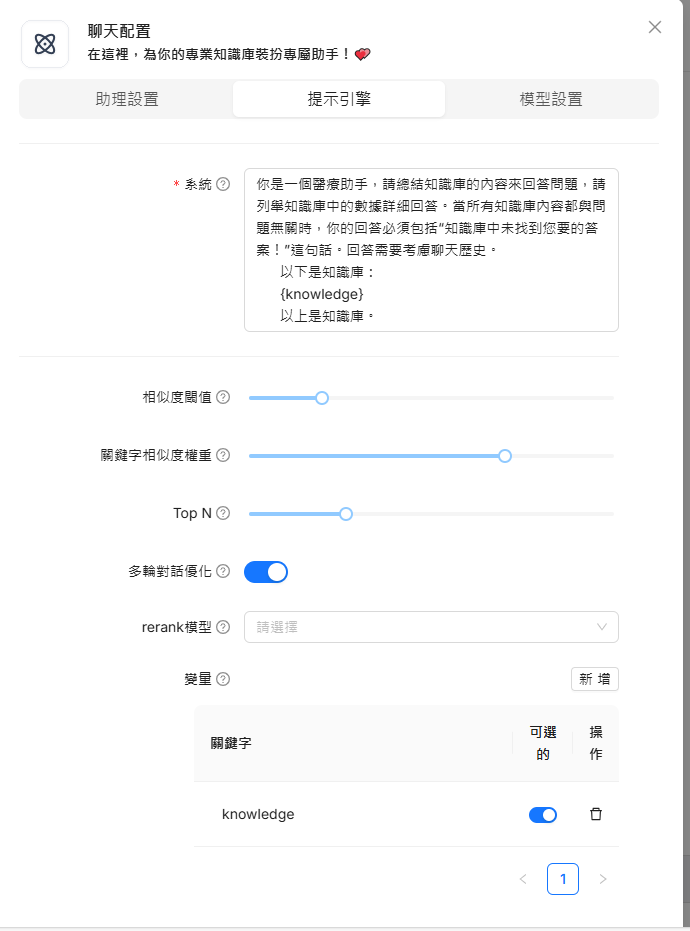Open the rerank模型 dropdown

(431, 627)
